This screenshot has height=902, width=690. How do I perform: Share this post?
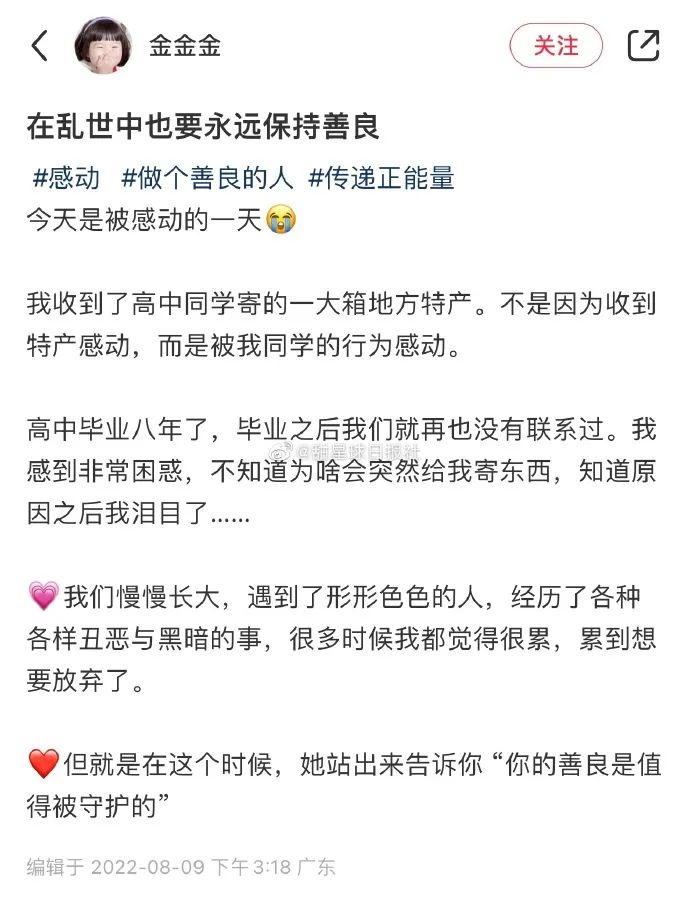(x=643, y=45)
